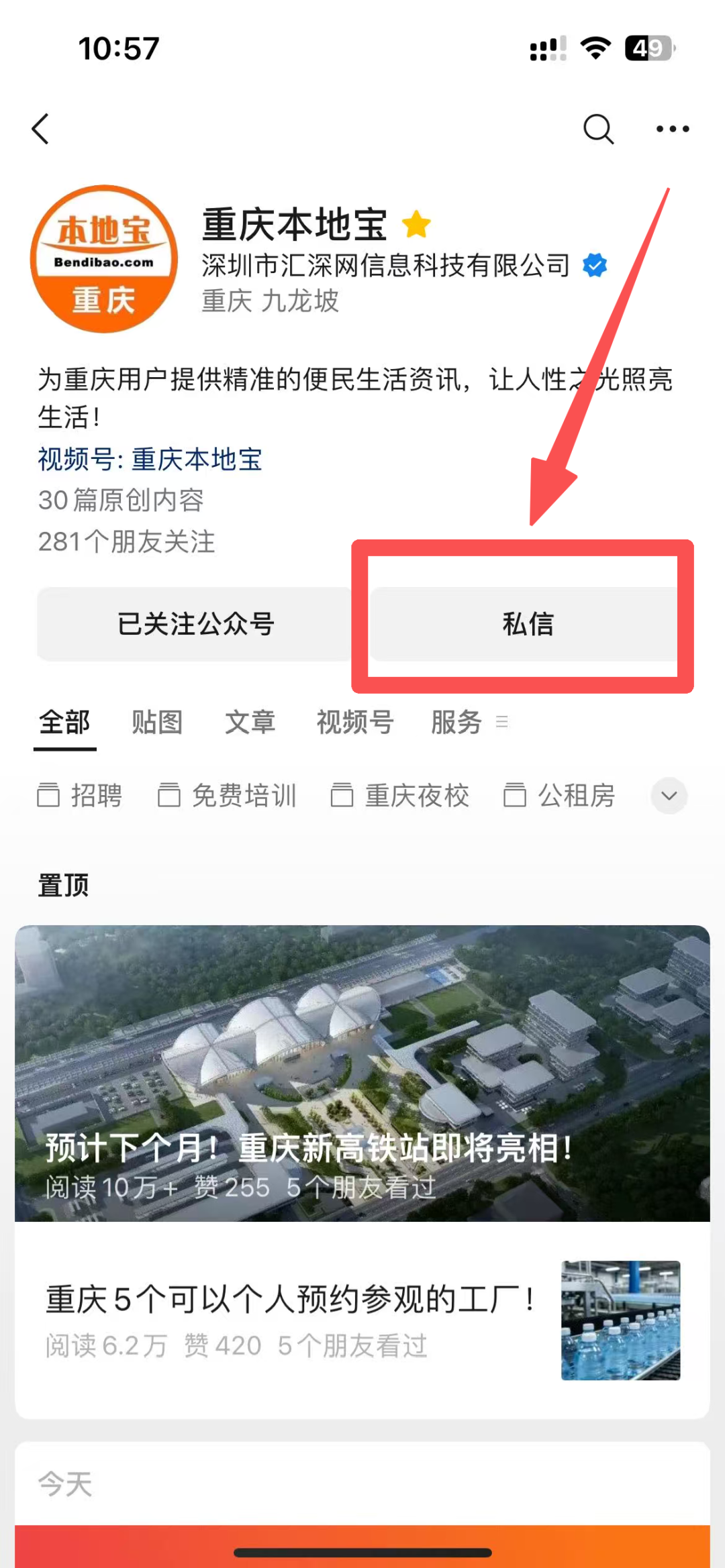This screenshot has width=725, height=1568.
Task: Open the 公租房 collection
Action: tap(559, 796)
